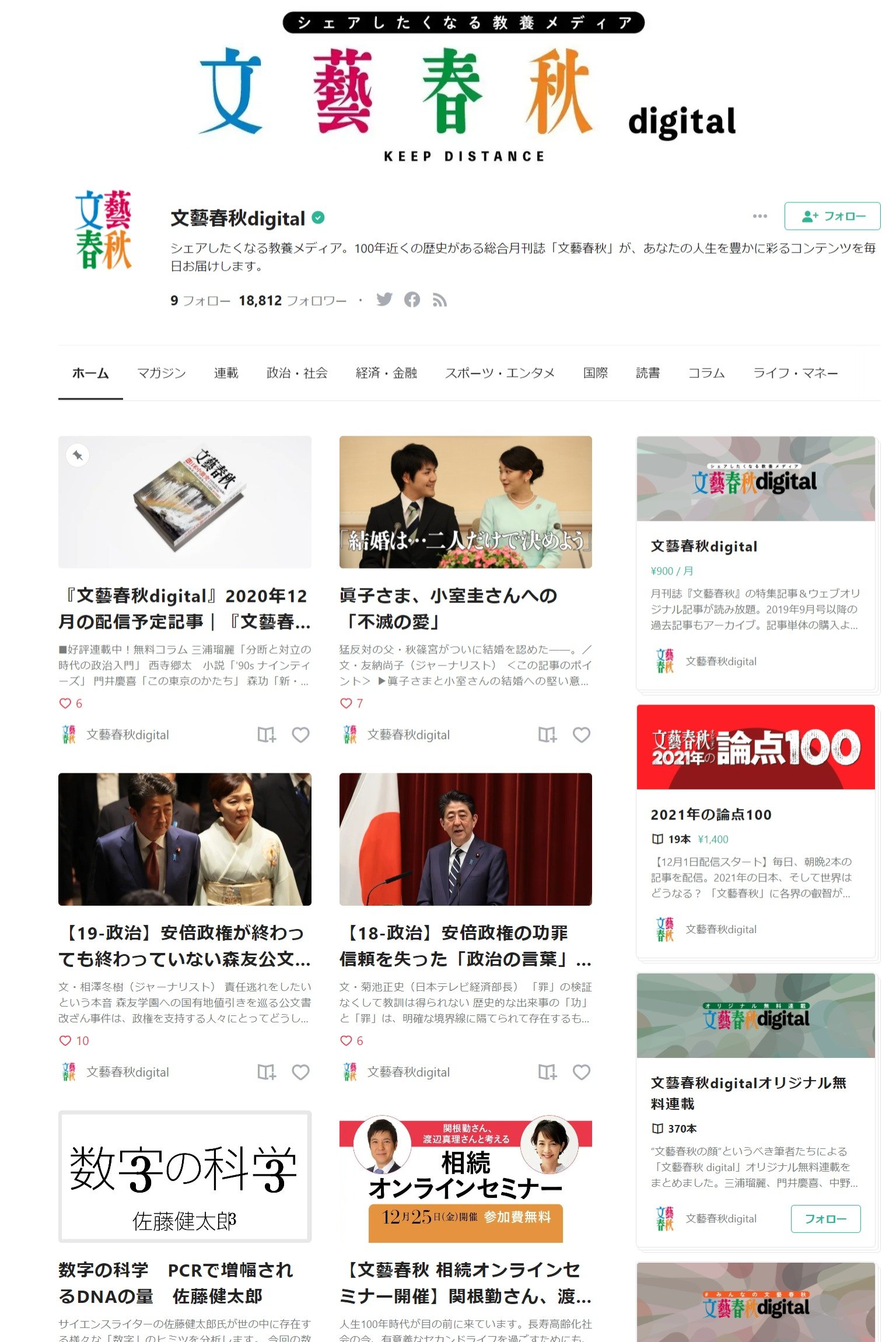Select the 読書 tab

(x=647, y=373)
